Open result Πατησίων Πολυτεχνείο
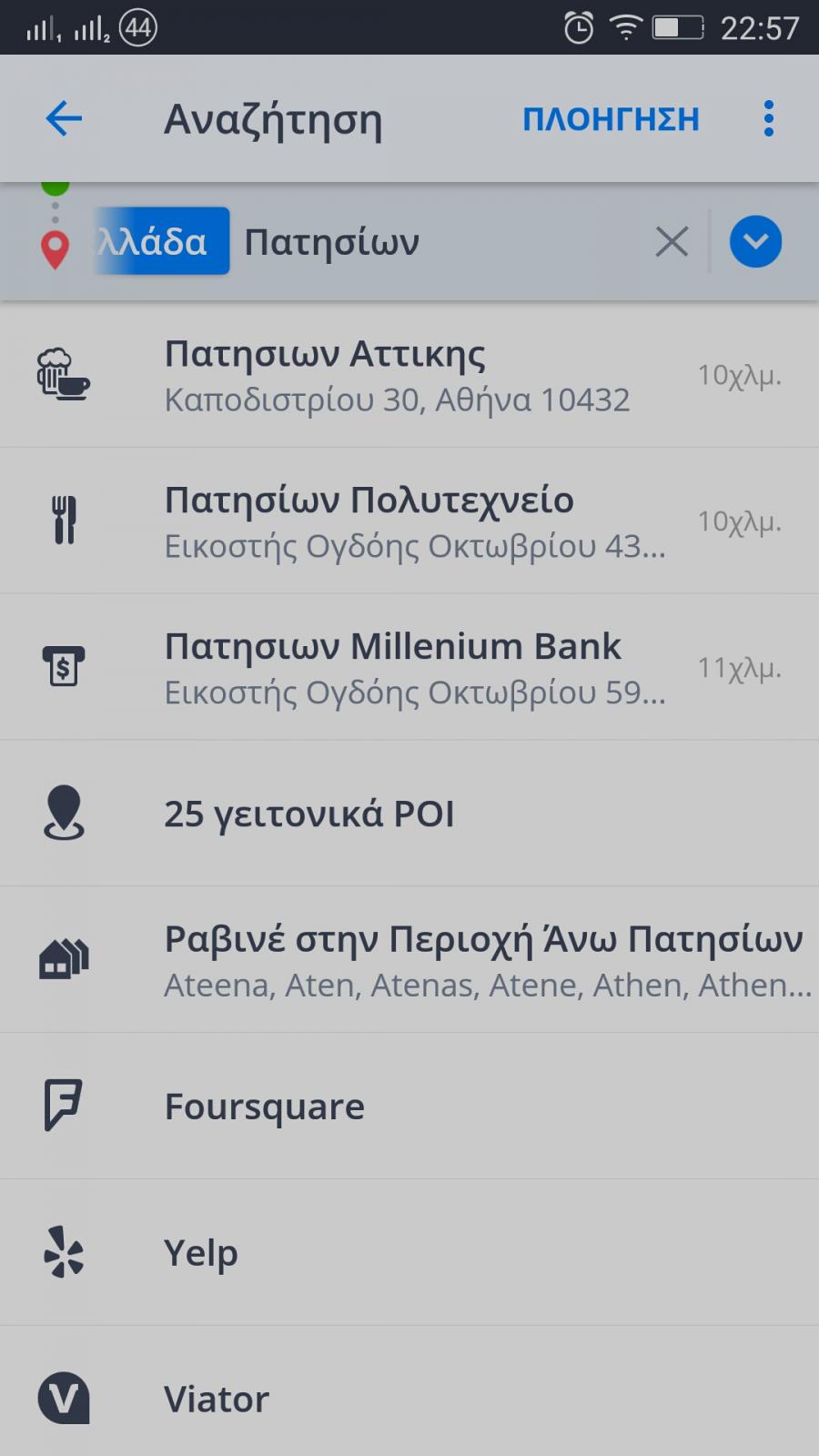The width and height of the screenshot is (819, 1456). click(409, 521)
